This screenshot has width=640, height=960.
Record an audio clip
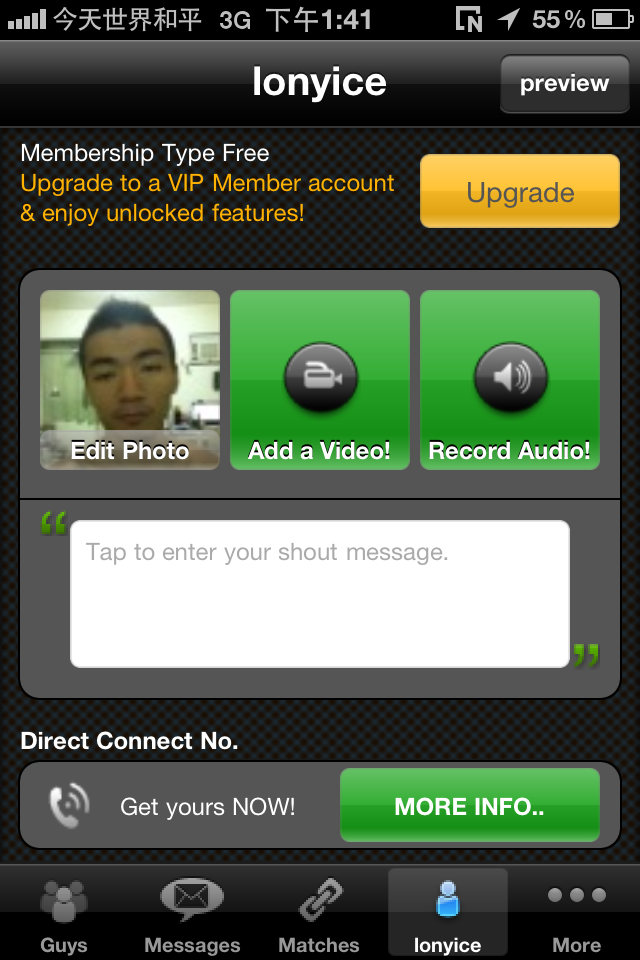point(510,380)
